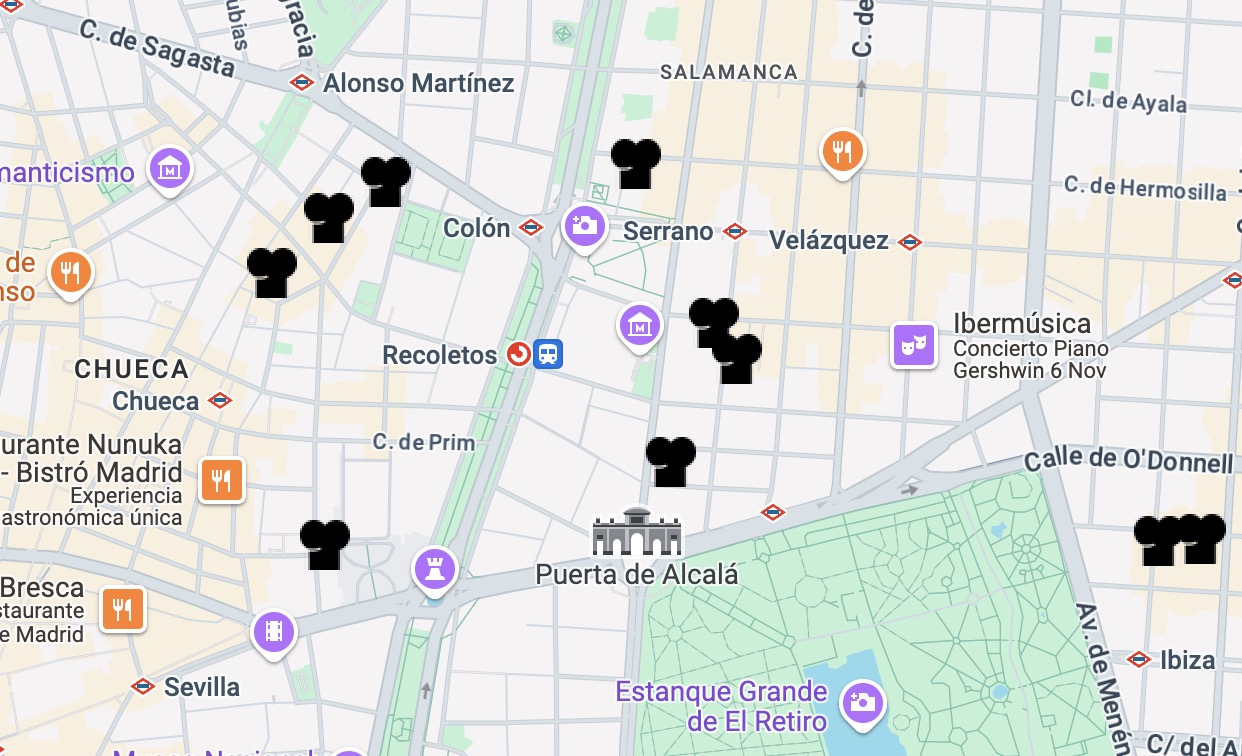Open the orange restaurant pin in Salamanca
This screenshot has width=1242, height=756.
click(x=843, y=152)
